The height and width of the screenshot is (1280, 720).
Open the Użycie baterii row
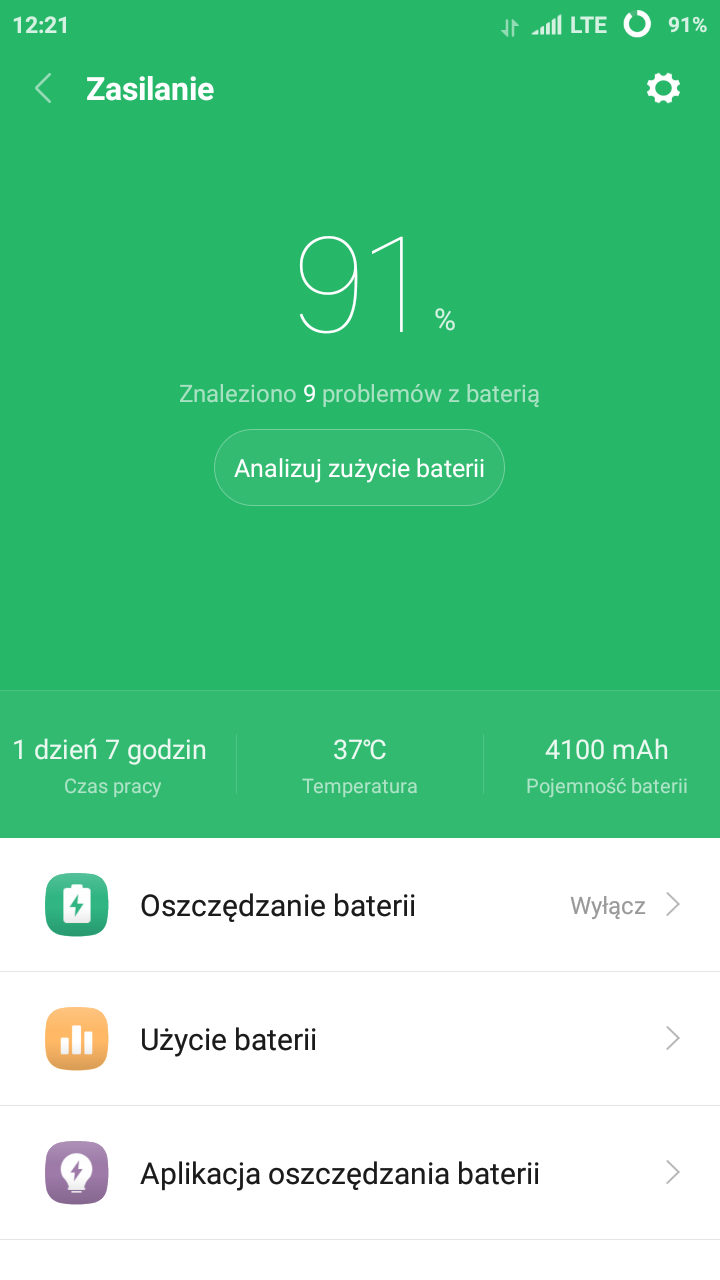coord(360,1039)
